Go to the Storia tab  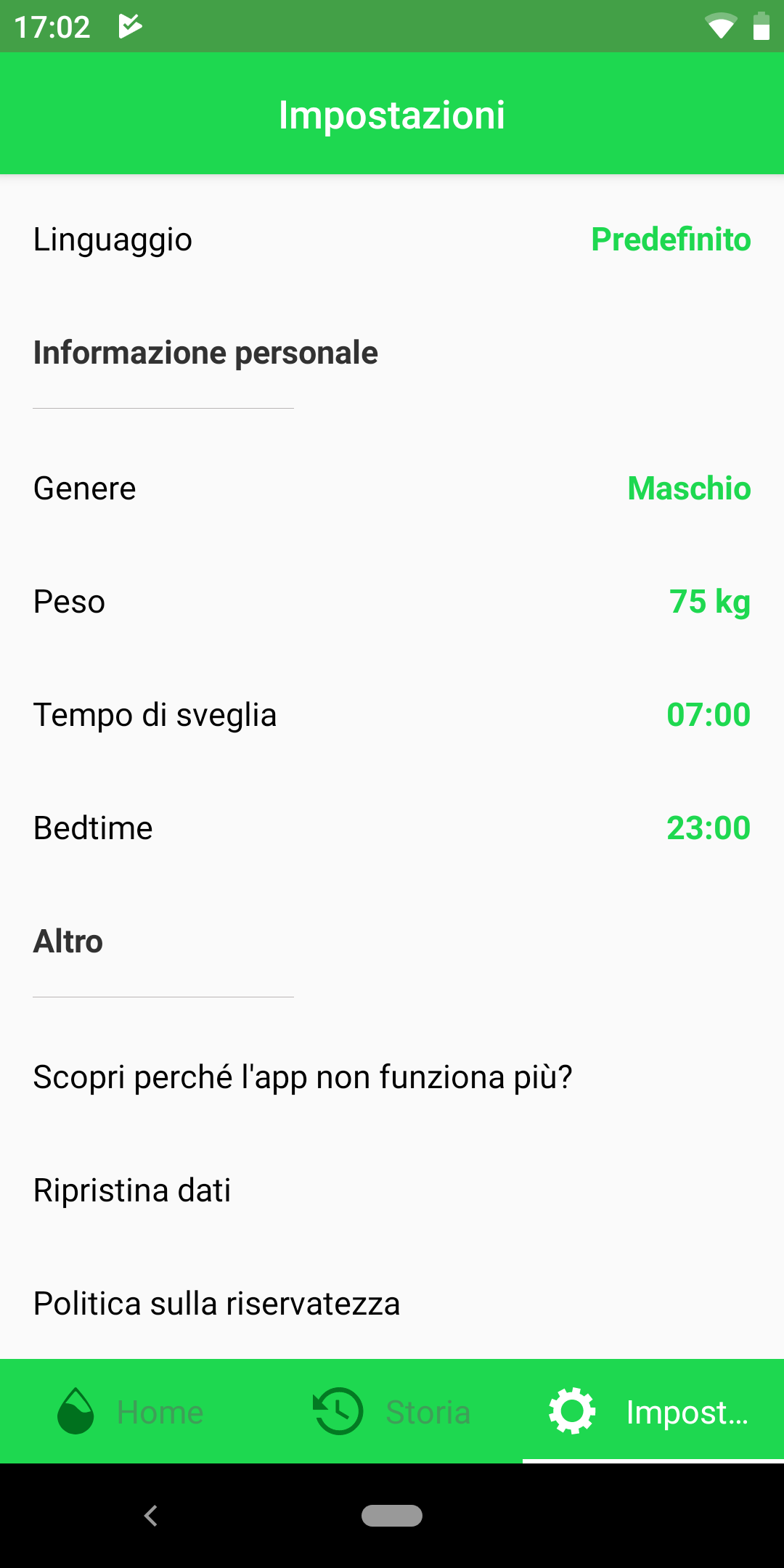(x=392, y=1411)
